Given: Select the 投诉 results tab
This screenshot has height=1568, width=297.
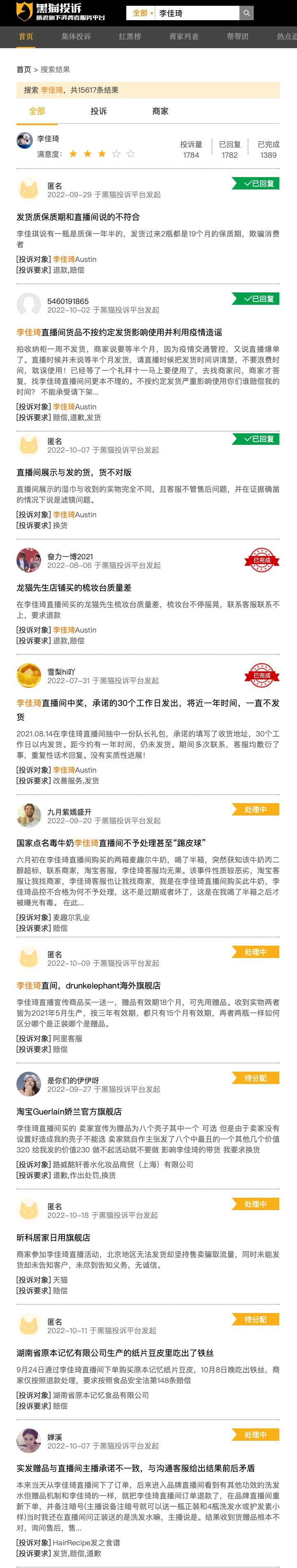Looking at the screenshot, I should coord(98,111).
